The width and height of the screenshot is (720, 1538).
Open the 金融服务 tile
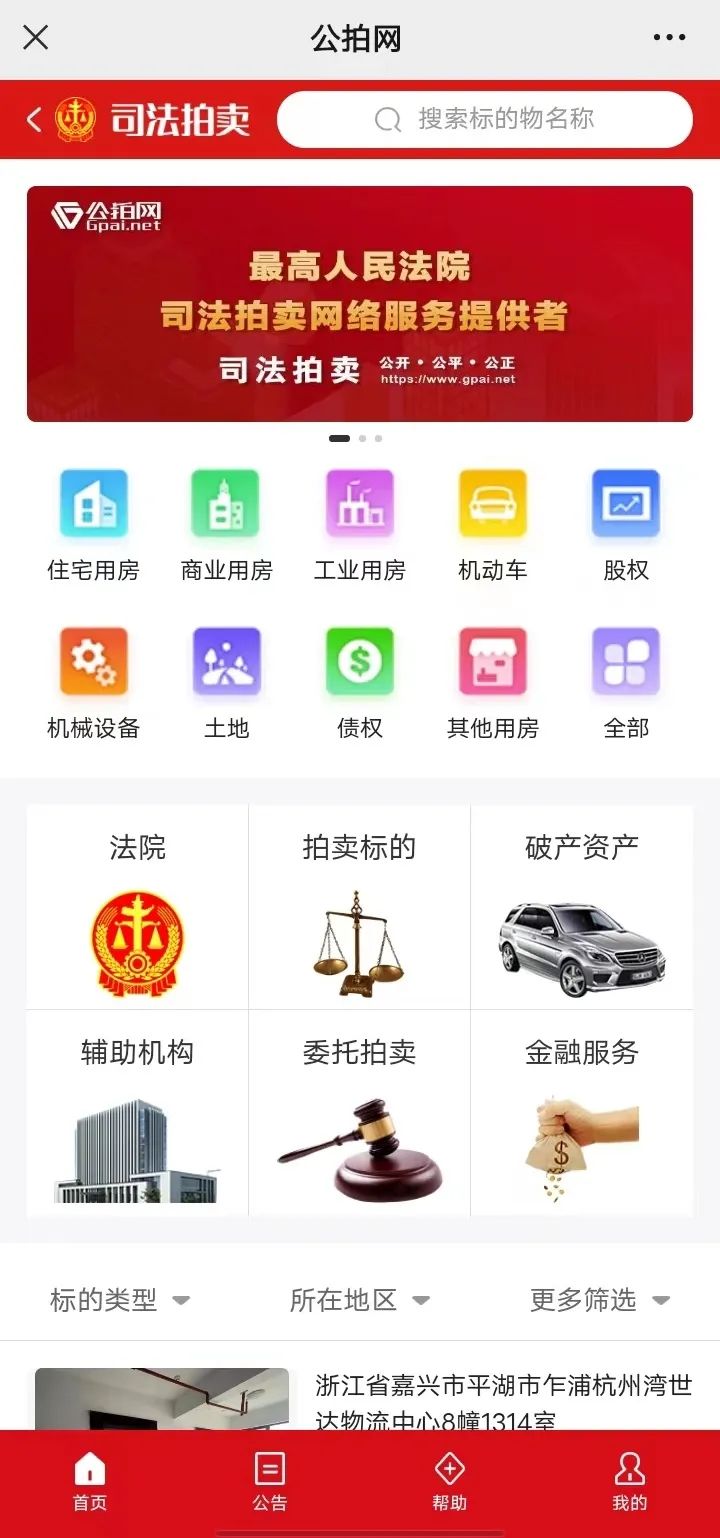coord(582,1113)
